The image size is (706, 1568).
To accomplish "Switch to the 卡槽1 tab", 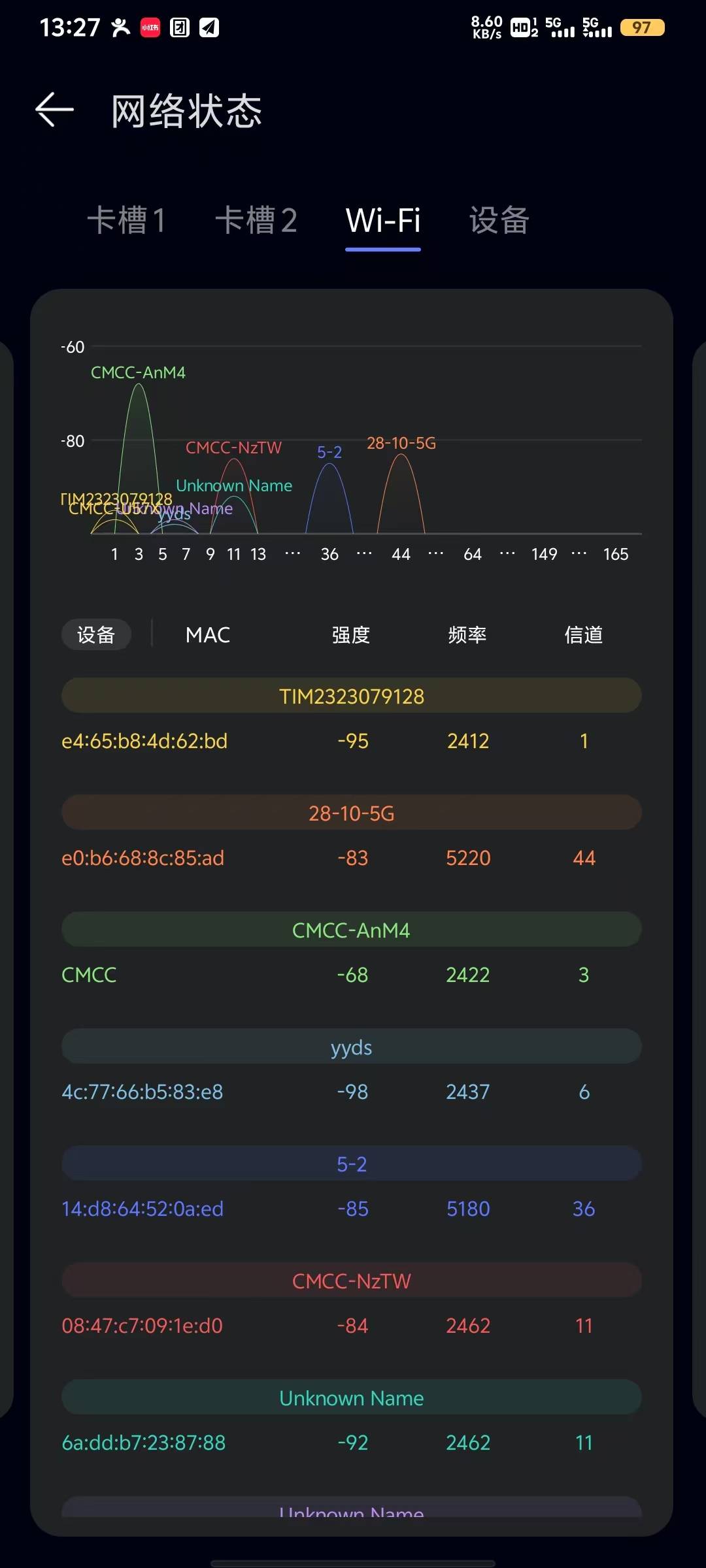I will [126, 220].
